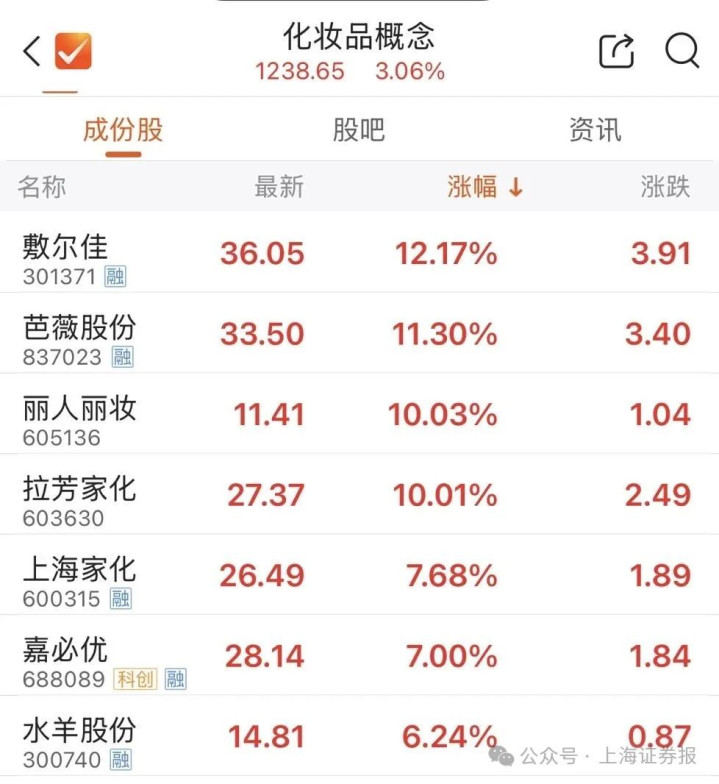Open the search magnifier icon
719x784 pixels.
coord(682,51)
